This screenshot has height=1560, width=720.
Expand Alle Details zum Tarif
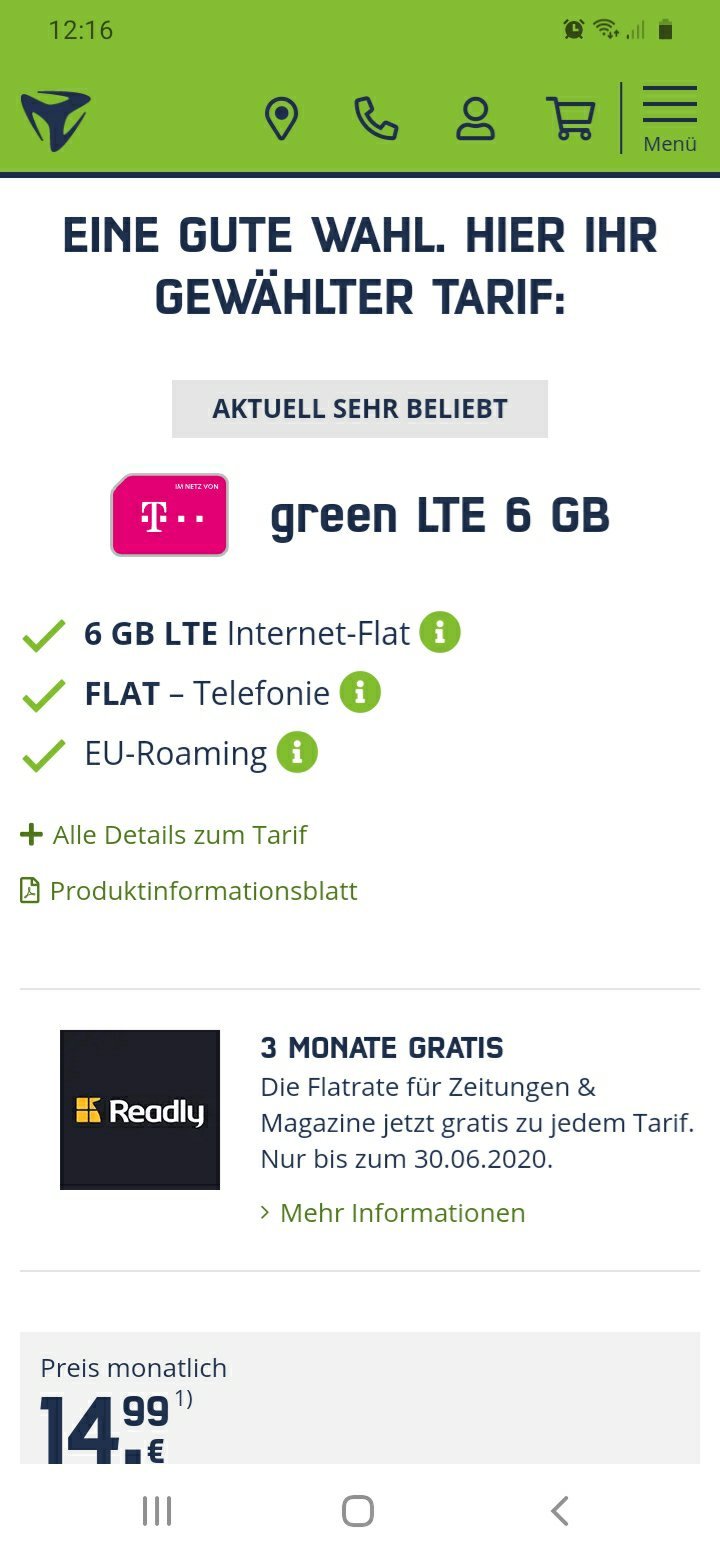pyautogui.click(x=164, y=835)
